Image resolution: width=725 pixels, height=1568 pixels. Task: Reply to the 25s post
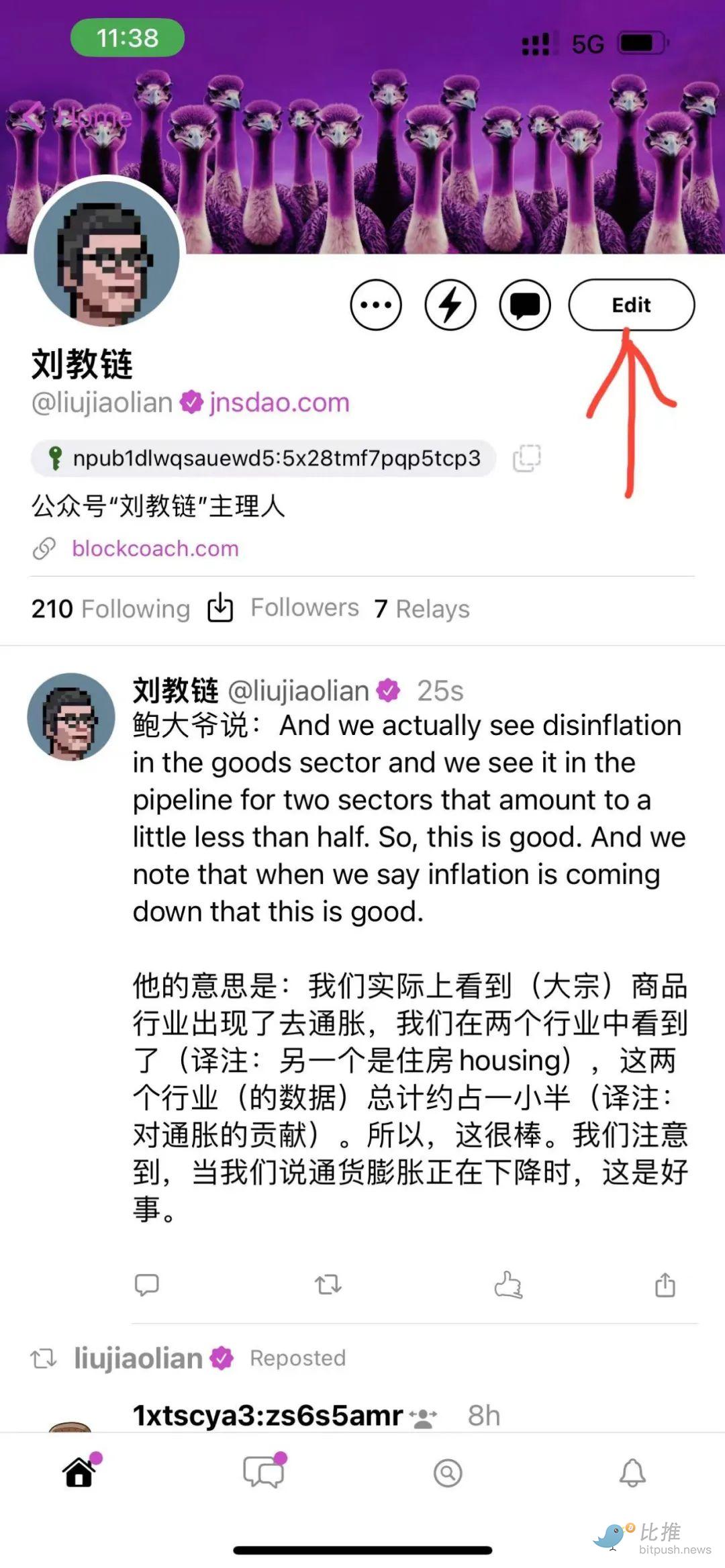146,1284
